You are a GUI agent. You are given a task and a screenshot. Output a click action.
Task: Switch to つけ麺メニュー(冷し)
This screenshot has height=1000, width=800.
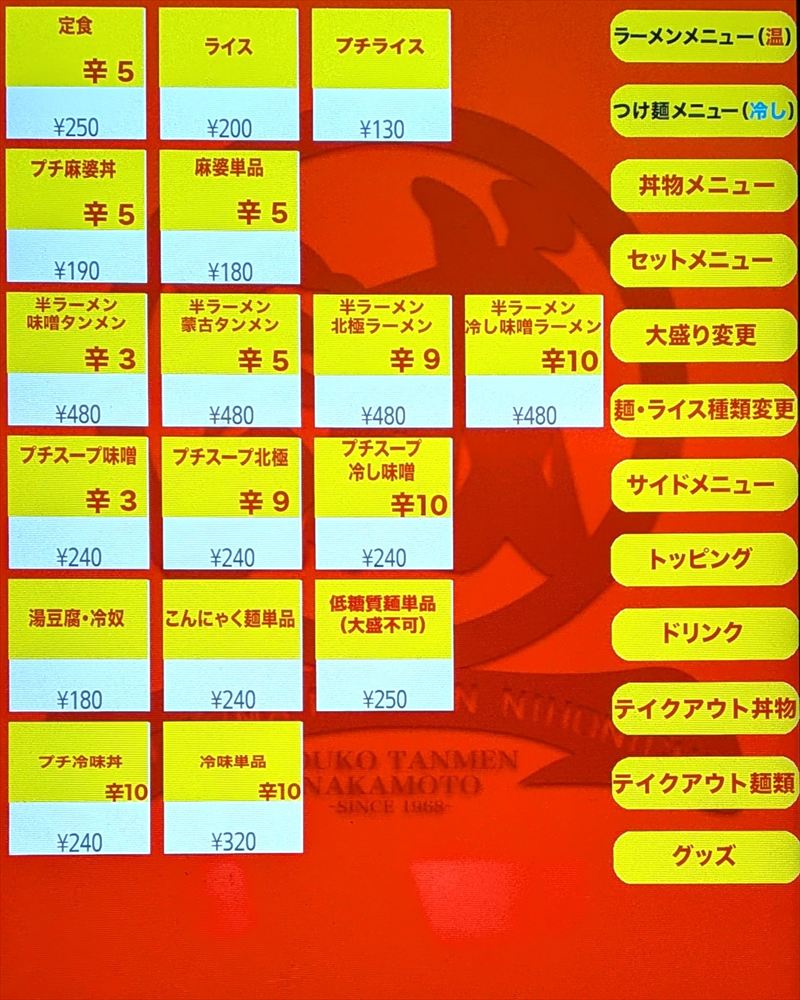(703, 111)
